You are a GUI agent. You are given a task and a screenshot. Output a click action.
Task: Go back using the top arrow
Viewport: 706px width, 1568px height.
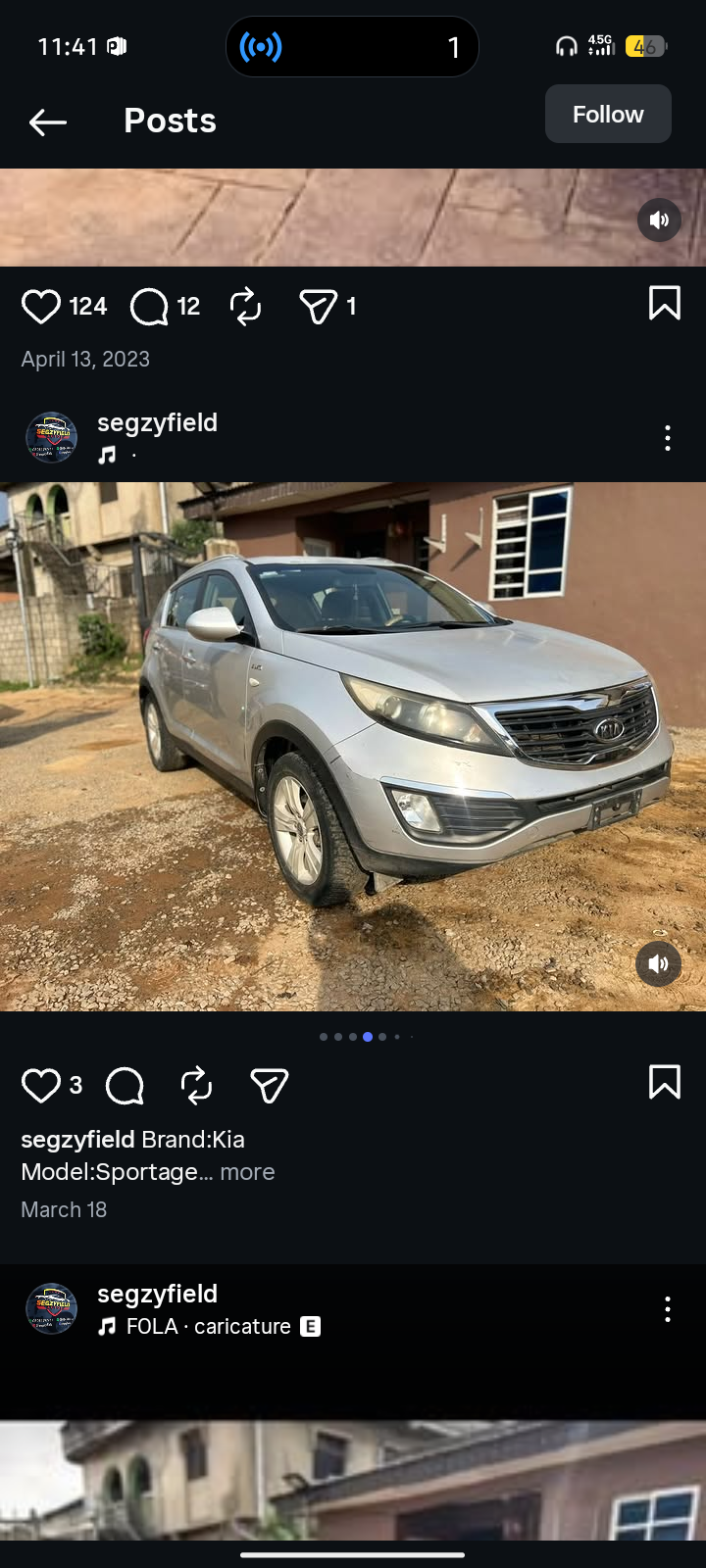[47, 122]
